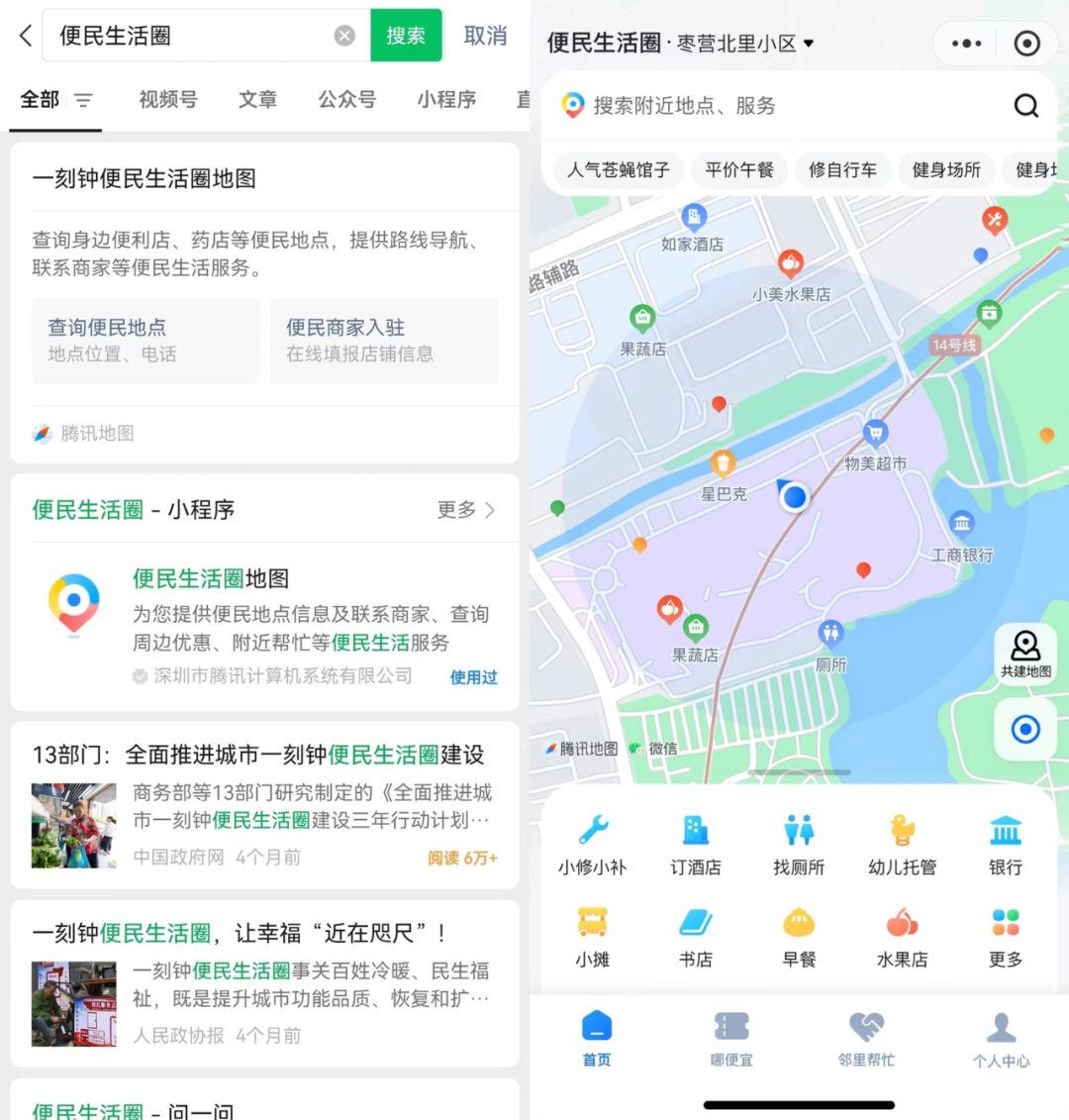Cancel the search with 取消

(485, 37)
